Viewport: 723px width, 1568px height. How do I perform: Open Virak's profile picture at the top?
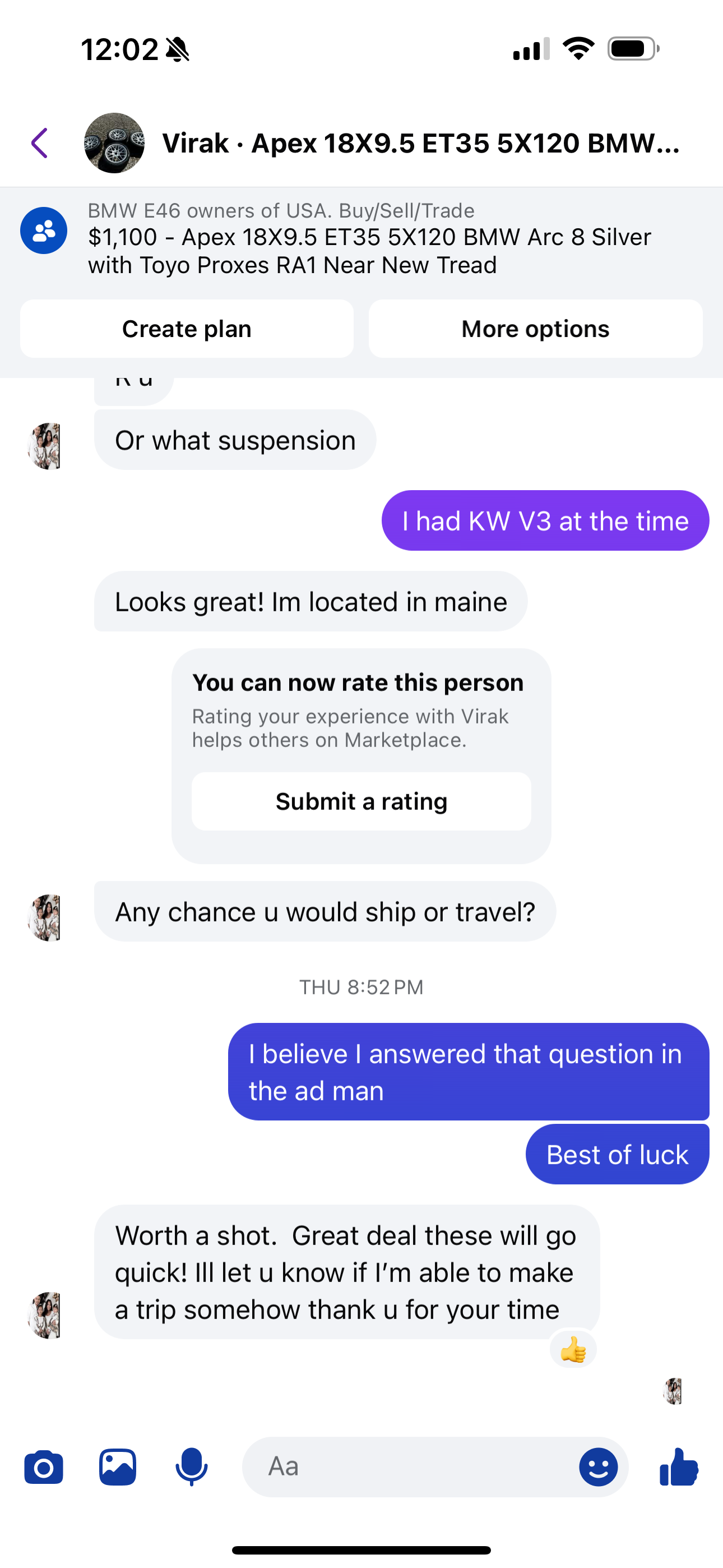tap(114, 144)
